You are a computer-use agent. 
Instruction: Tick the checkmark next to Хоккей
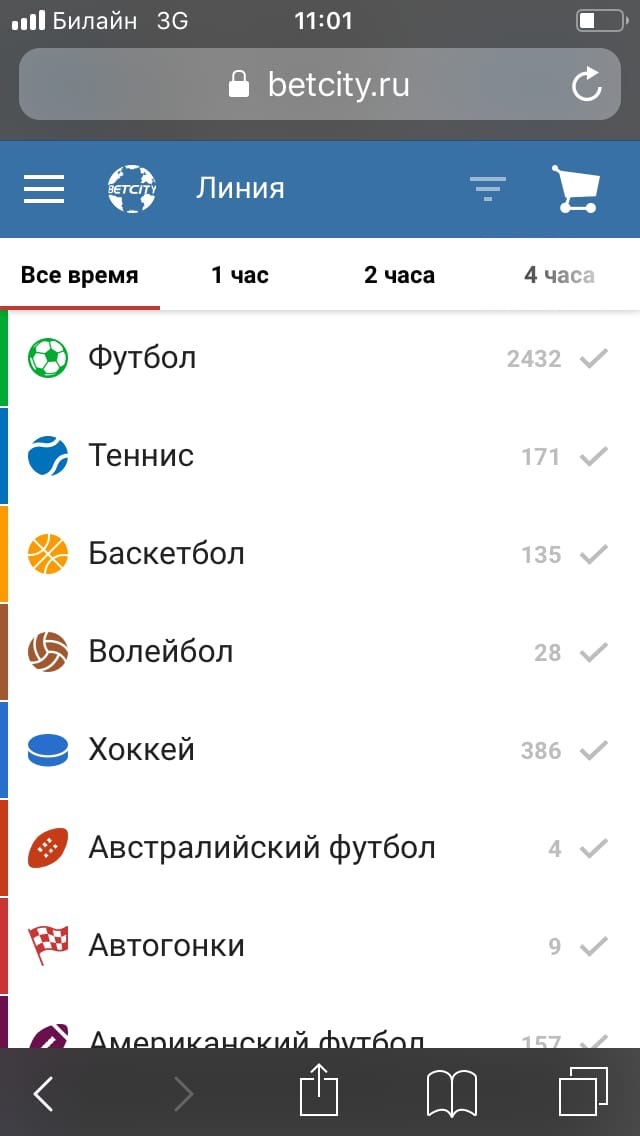pyautogui.click(x=595, y=749)
